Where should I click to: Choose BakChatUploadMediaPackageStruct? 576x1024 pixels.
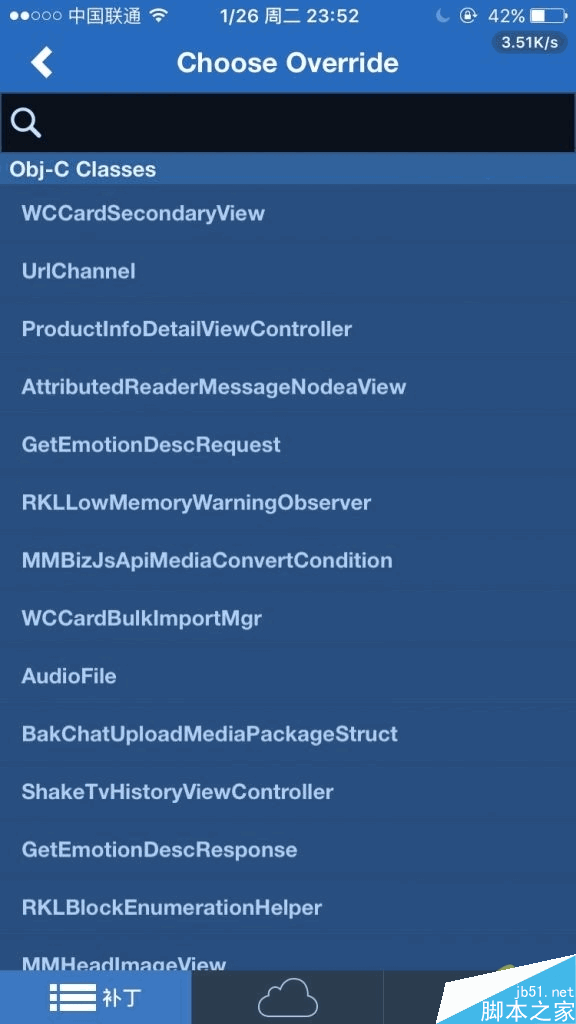pyautogui.click(x=288, y=733)
